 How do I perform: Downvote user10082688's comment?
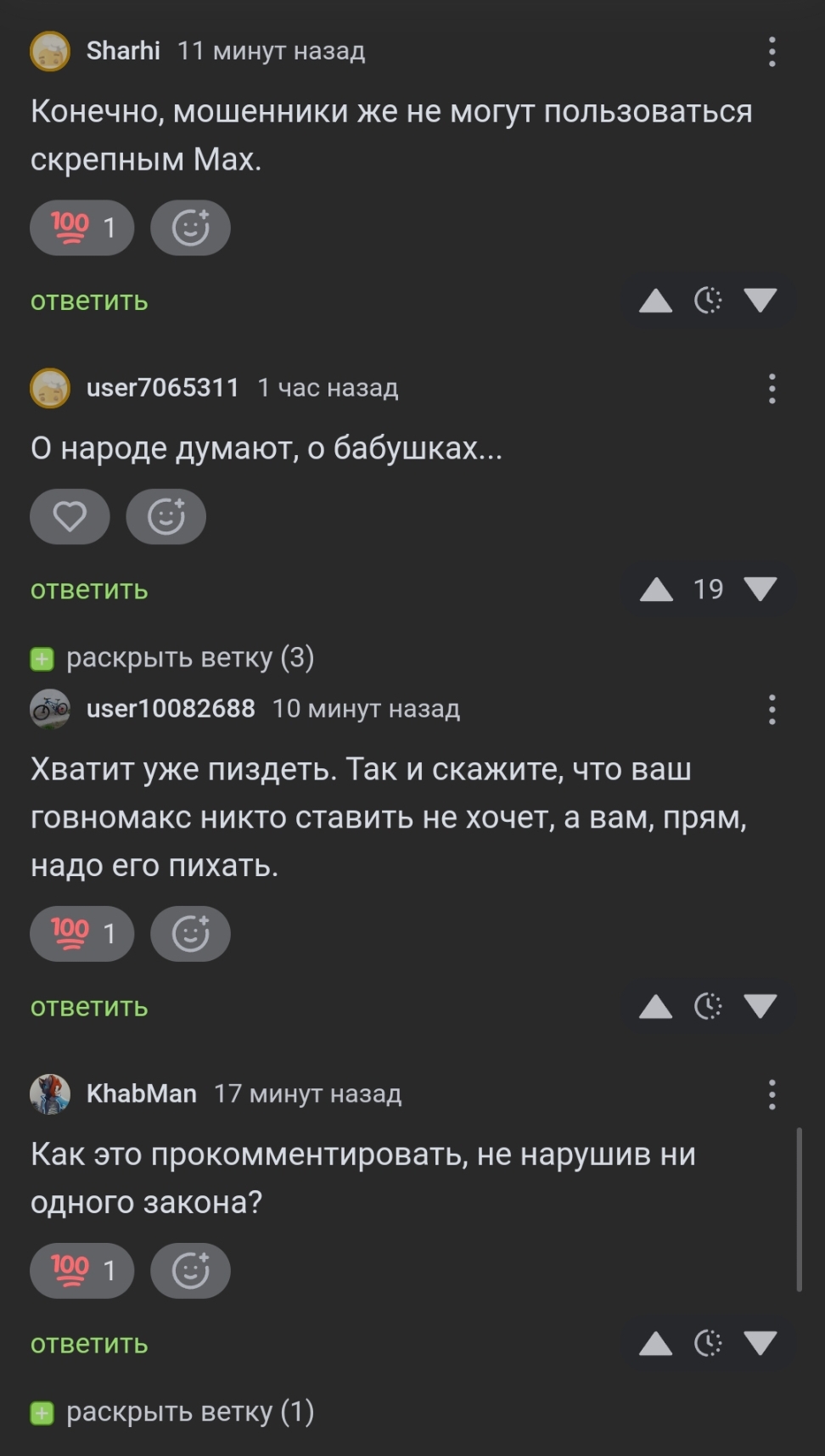click(x=760, y=1007)
